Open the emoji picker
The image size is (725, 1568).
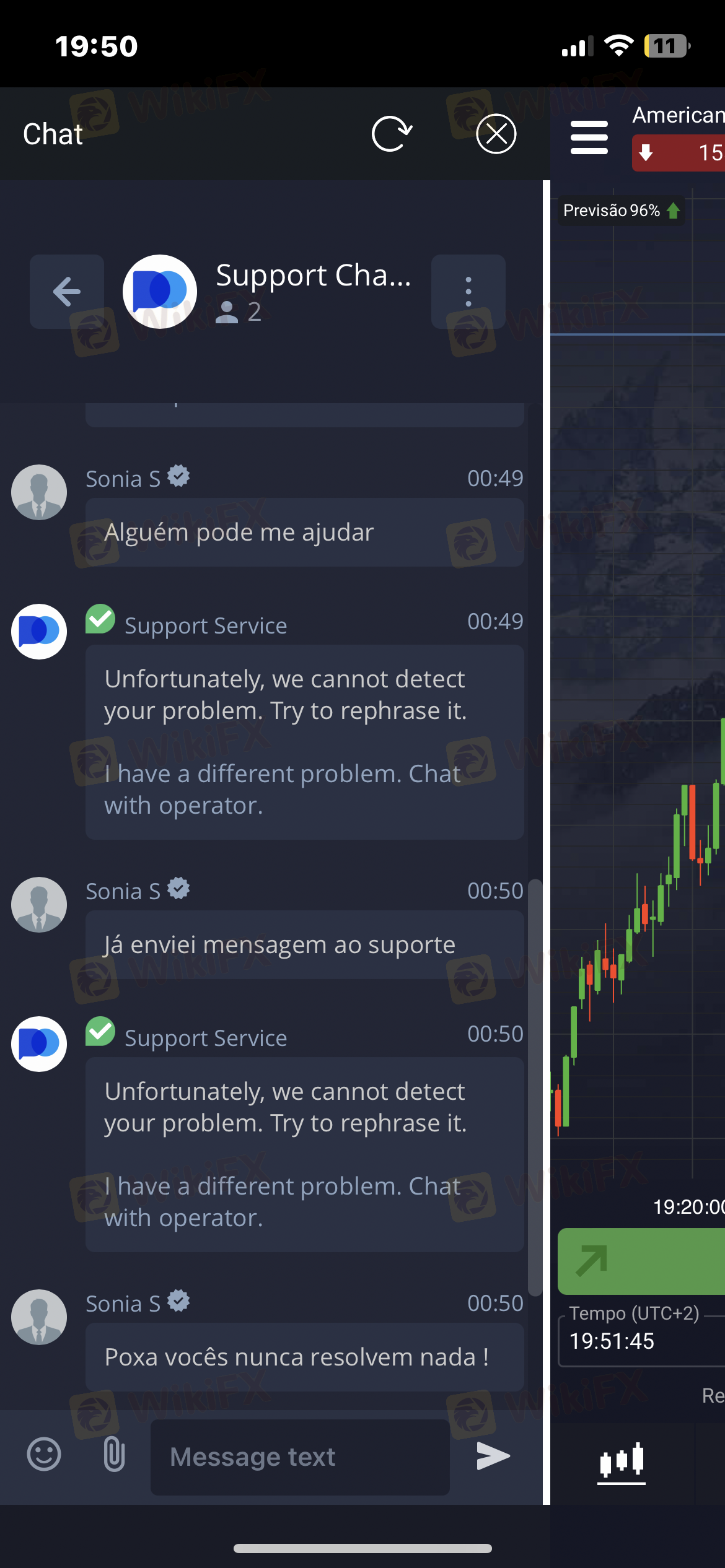click(x=44, y=1454)
